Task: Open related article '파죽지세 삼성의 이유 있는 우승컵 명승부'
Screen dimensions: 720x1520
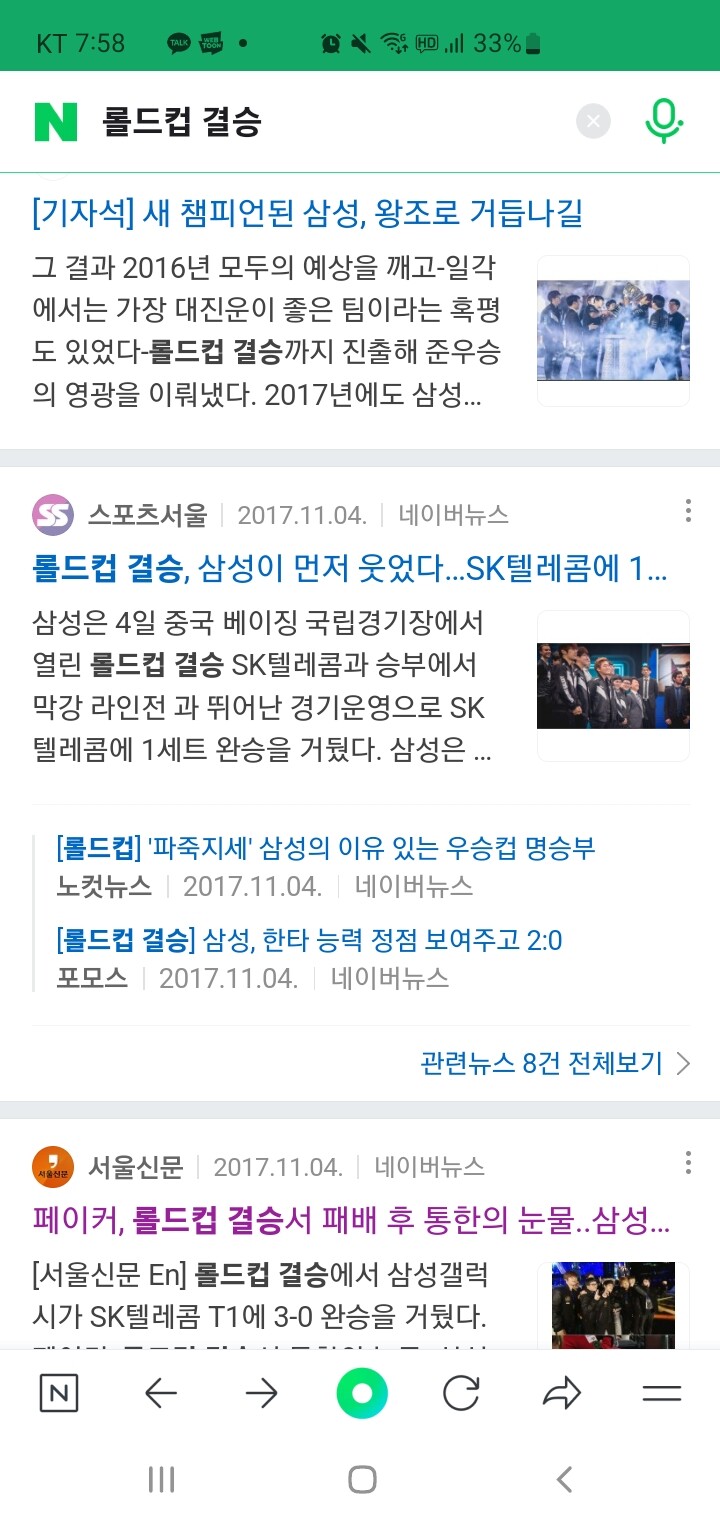Action: [x=326, y=849]
